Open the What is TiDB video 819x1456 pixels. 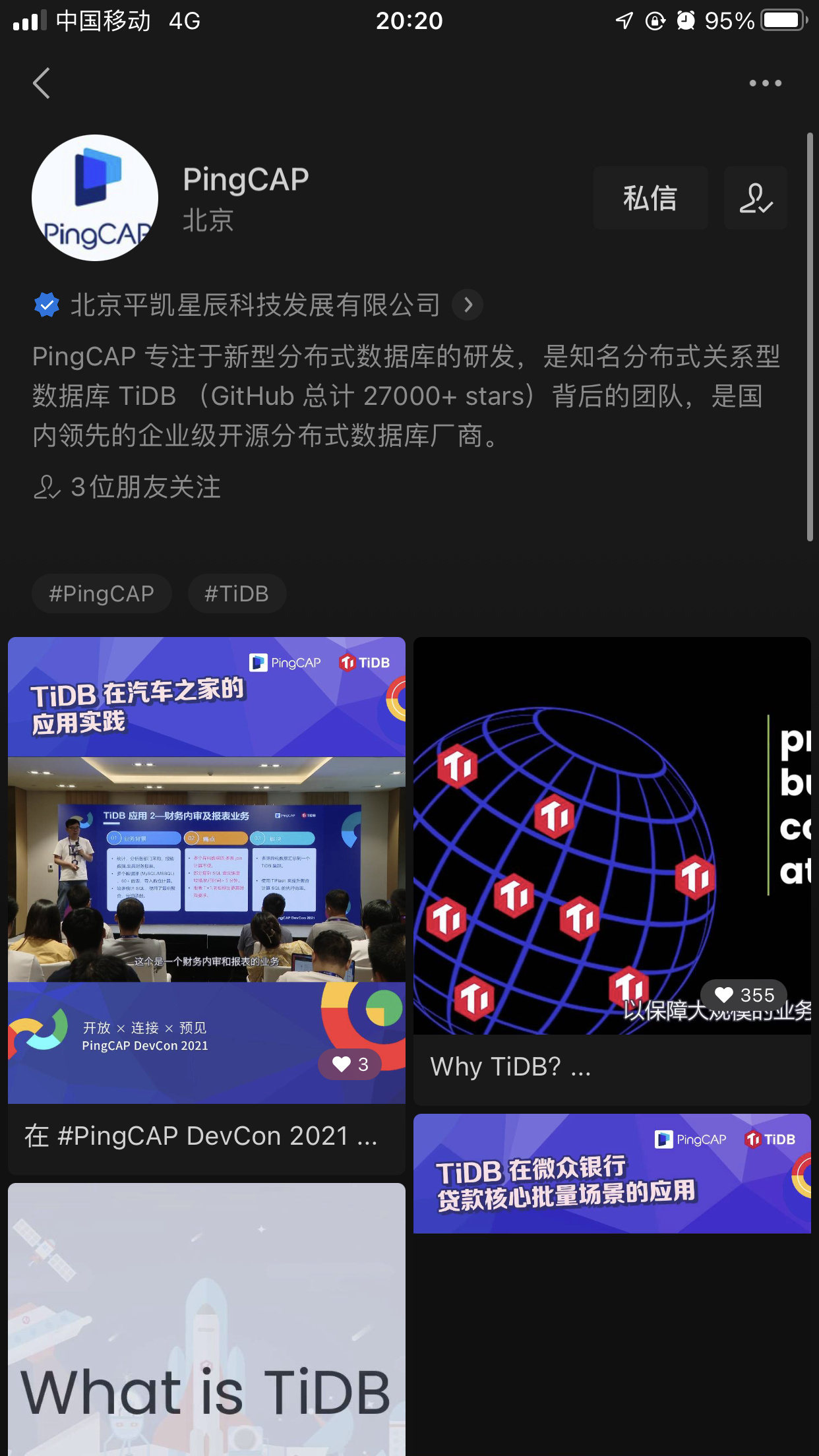[206, 1319]
